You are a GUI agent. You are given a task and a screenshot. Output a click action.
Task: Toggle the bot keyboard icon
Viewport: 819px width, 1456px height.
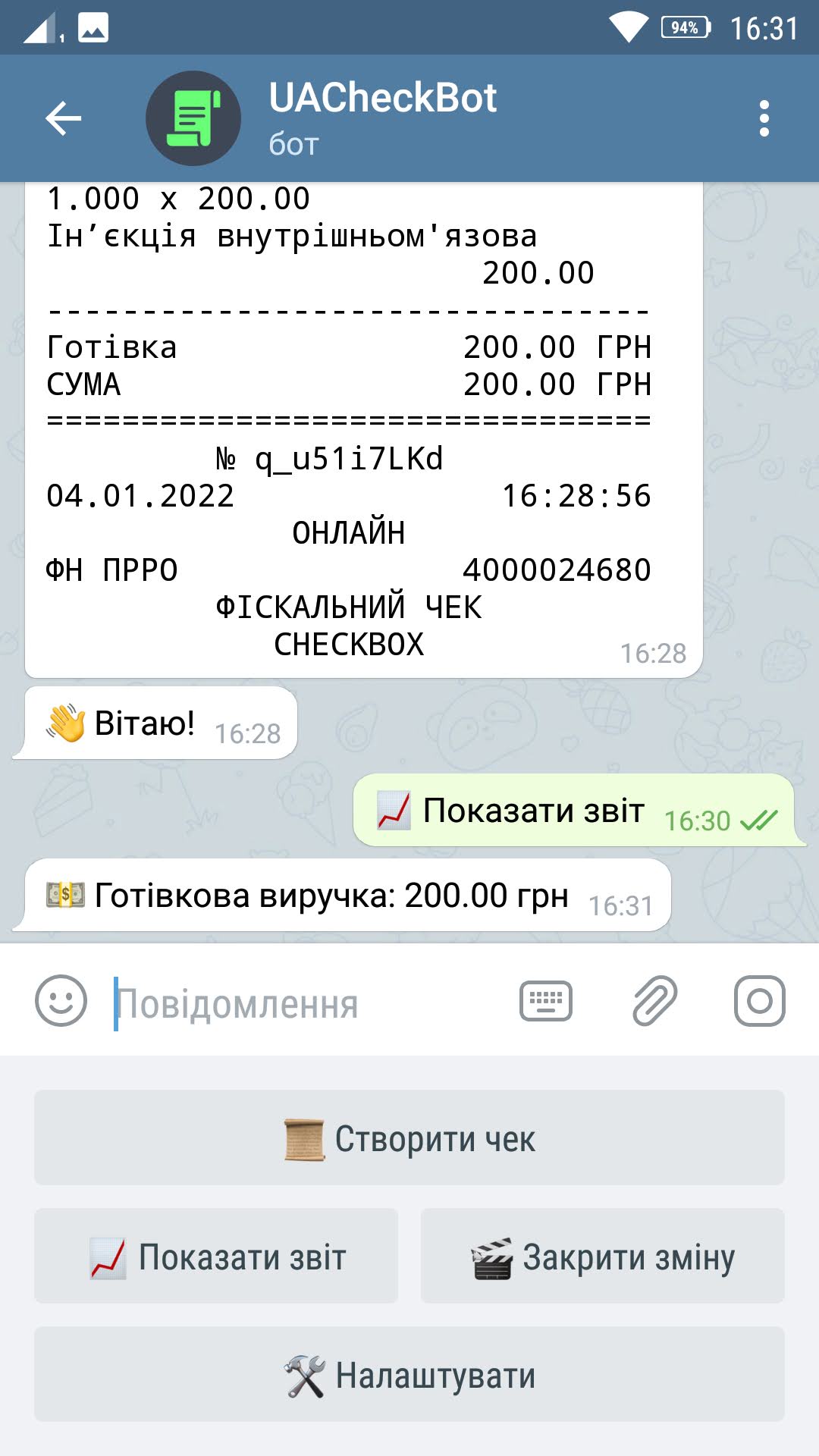click(546, 1001)
